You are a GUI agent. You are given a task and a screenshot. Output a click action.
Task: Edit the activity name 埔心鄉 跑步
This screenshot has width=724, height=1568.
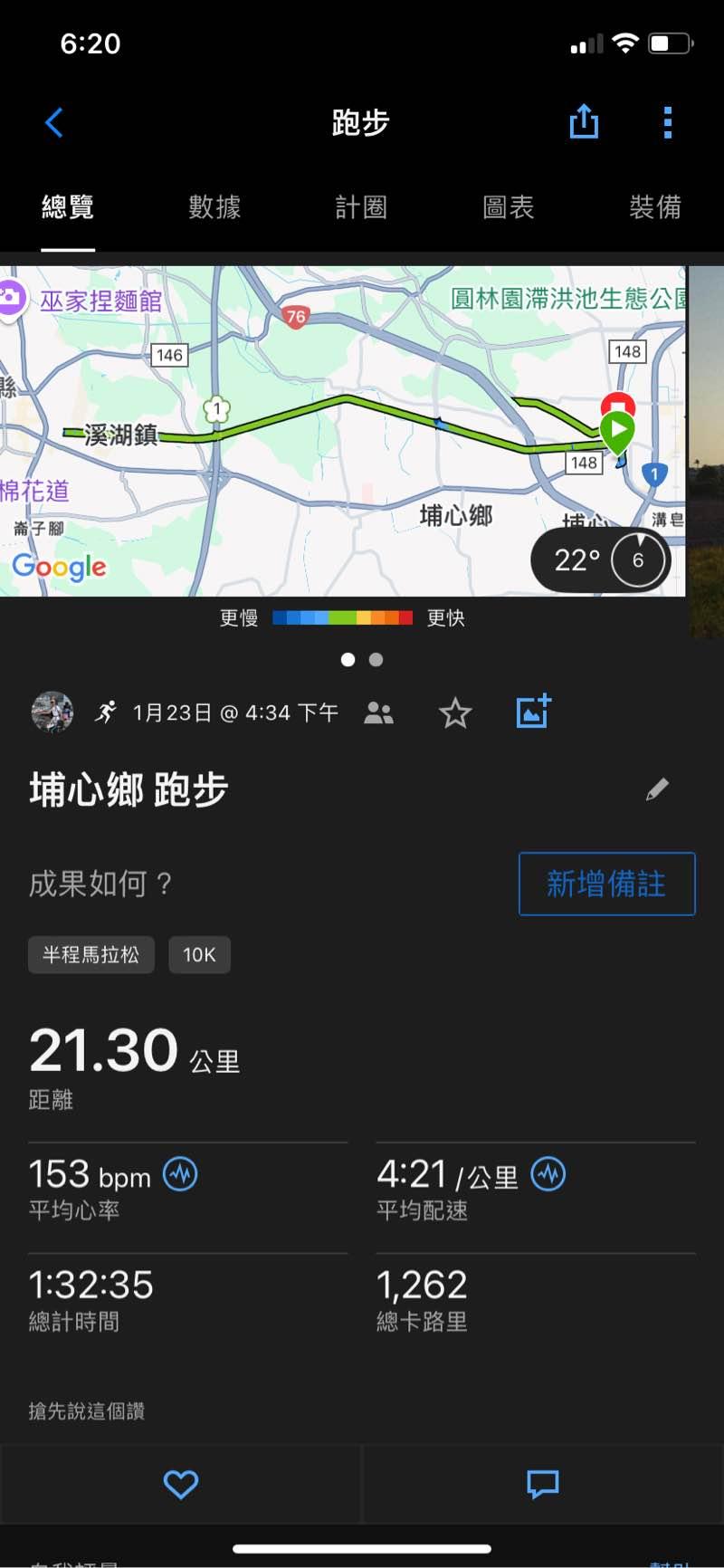[x=657, y=789]
